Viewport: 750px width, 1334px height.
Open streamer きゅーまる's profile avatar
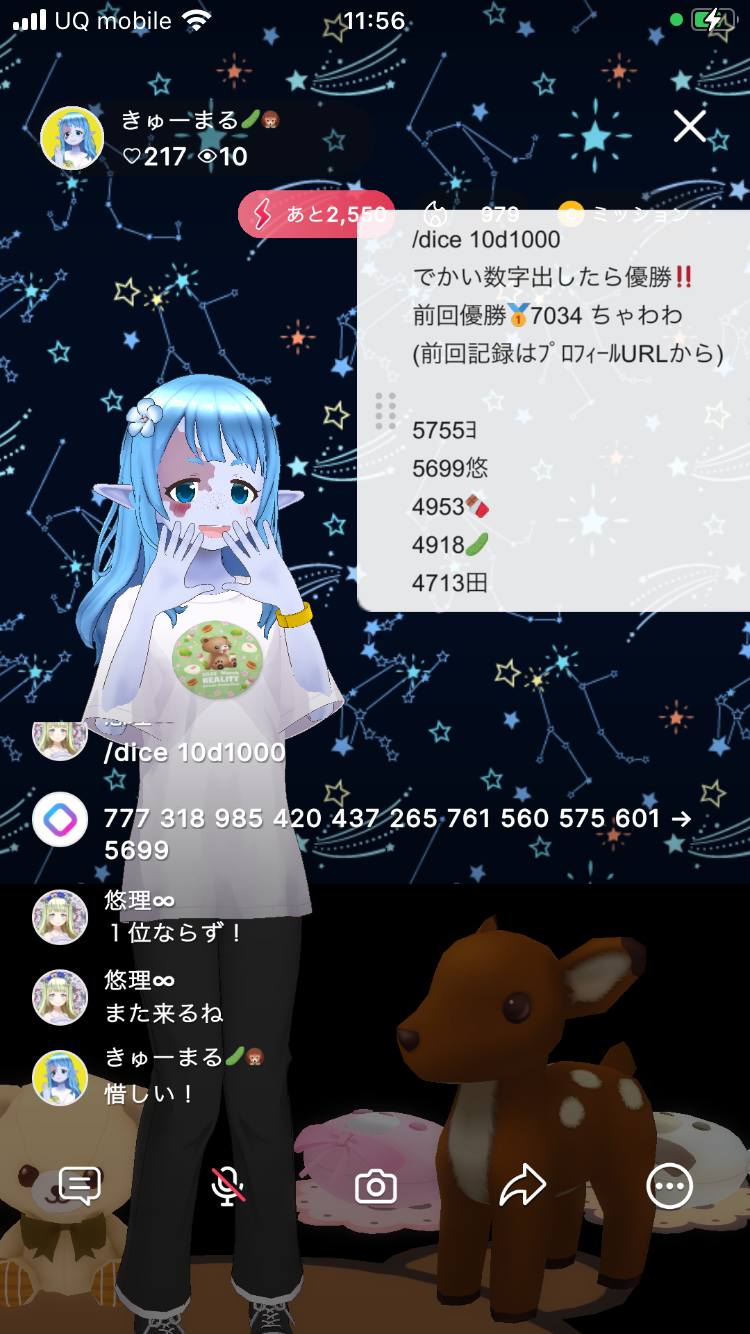(72, 138)
